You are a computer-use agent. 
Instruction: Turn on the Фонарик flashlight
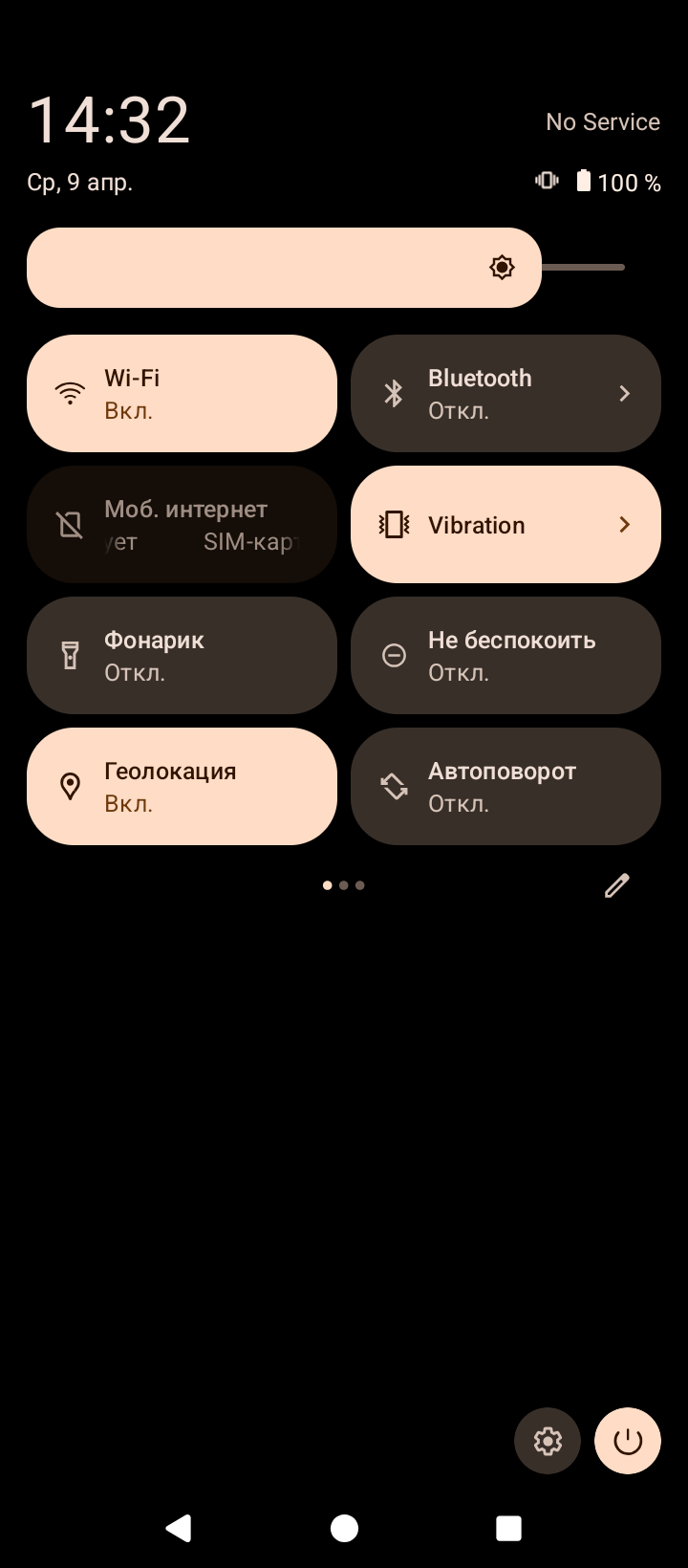(182, 655)
